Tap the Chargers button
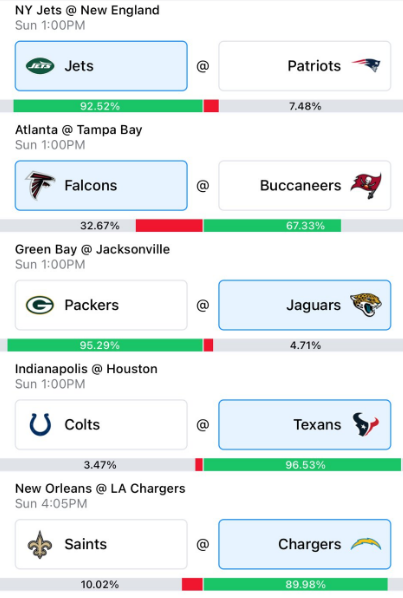403x598 pixels. pyautogui.click(x=305, y=544)
